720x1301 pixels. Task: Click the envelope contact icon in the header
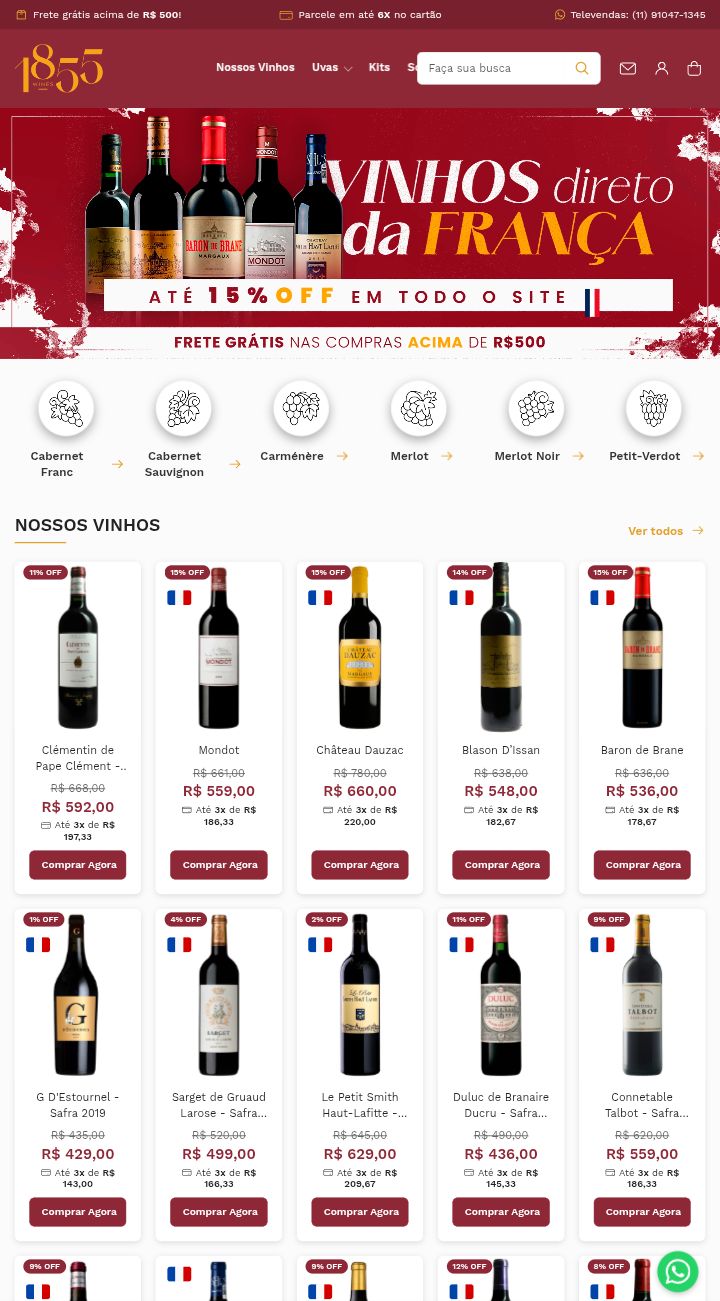(627, 68)
